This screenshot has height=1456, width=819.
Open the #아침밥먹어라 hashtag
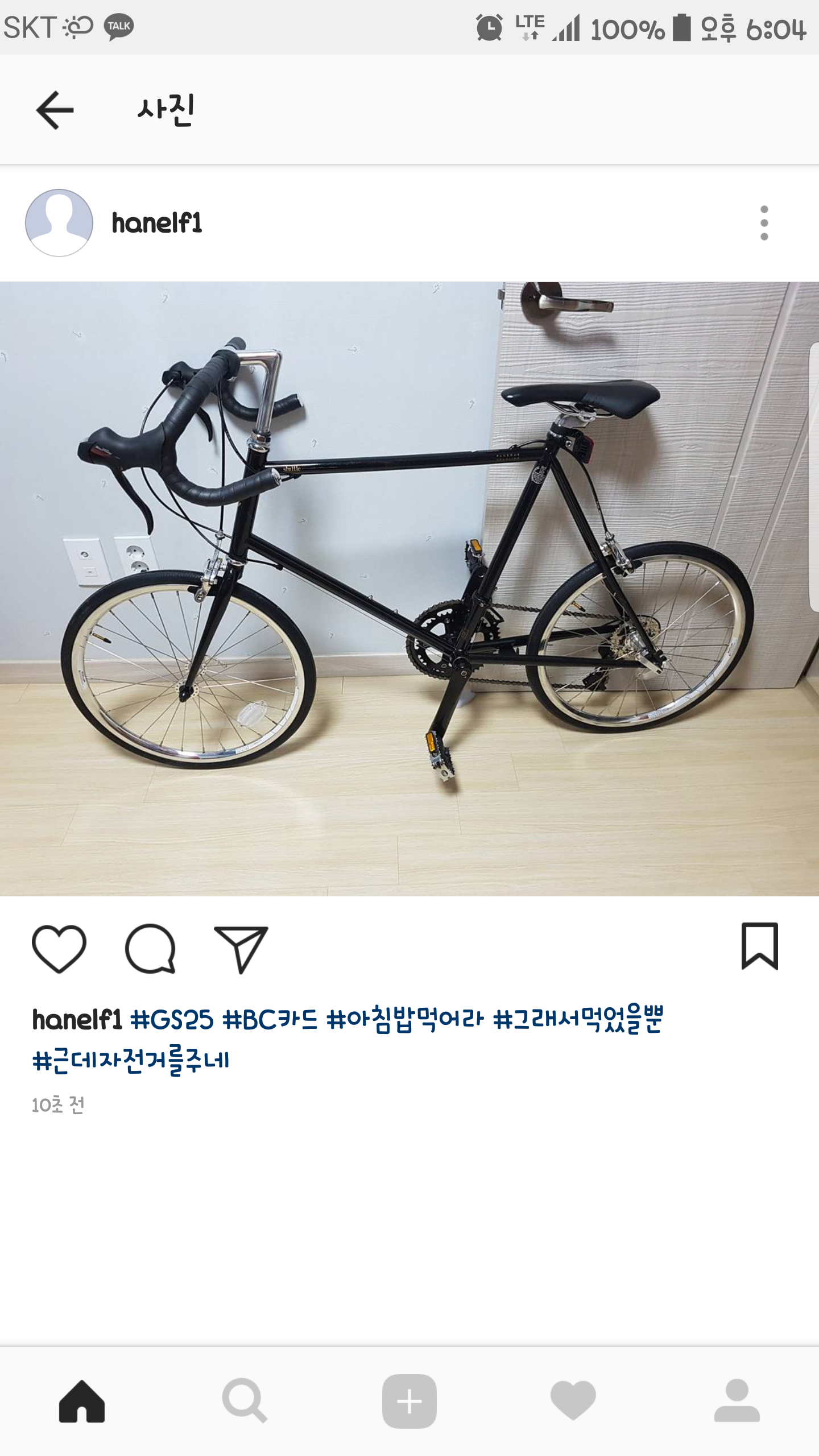click(405, 1020)
